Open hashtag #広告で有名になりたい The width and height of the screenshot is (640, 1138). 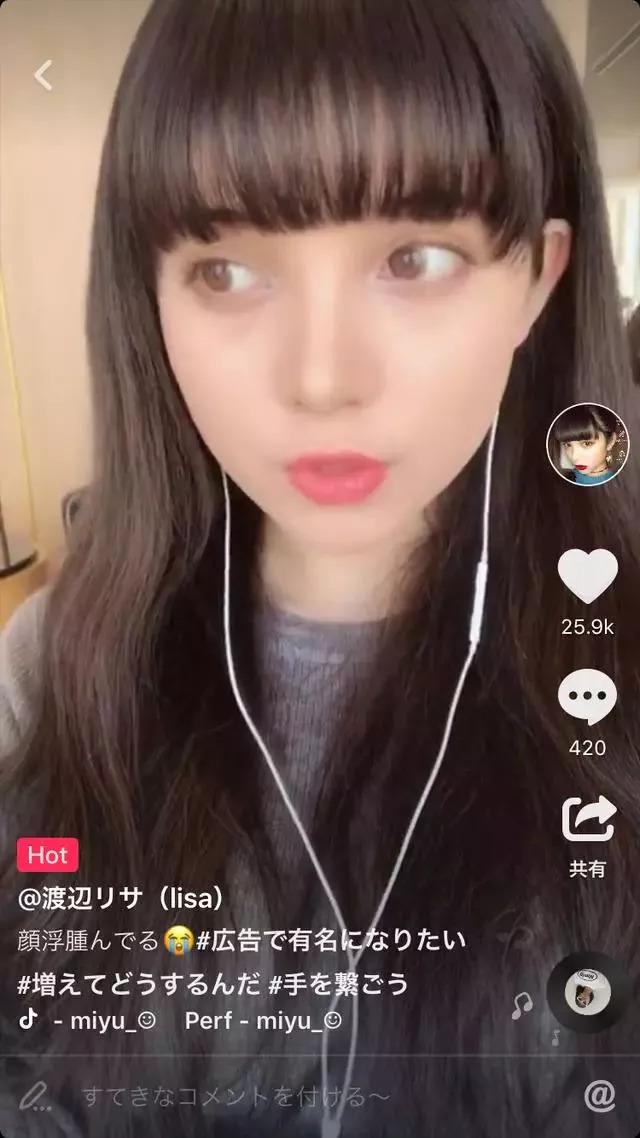click(x=330, y=940)
